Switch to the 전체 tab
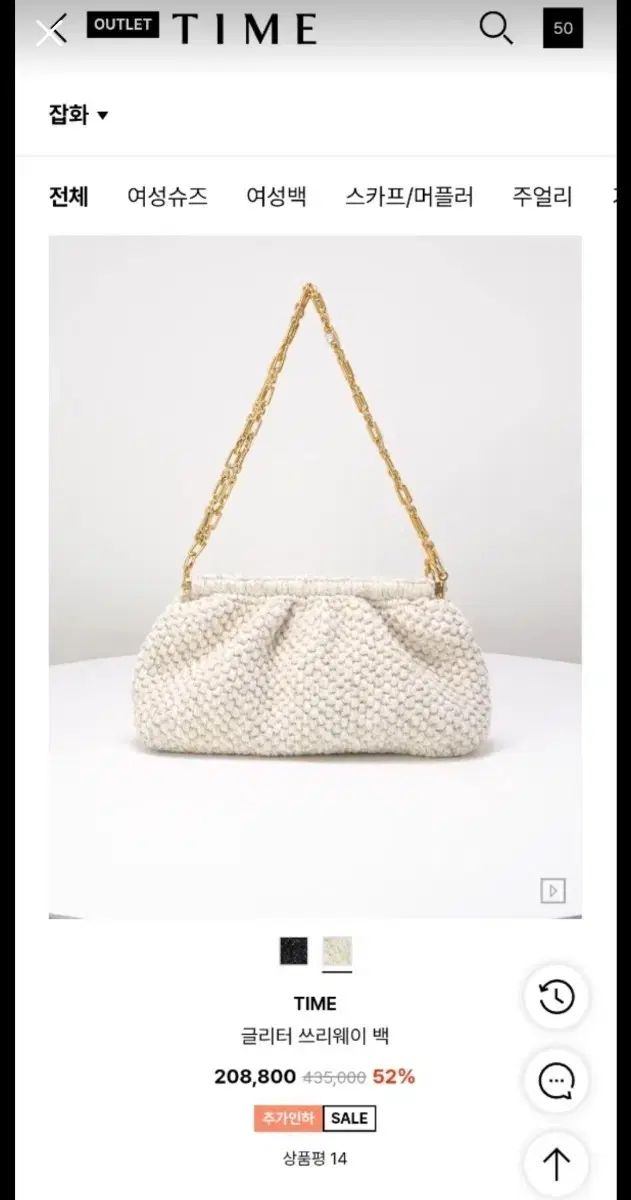The image size is (631, 1200). click(69, 196)
